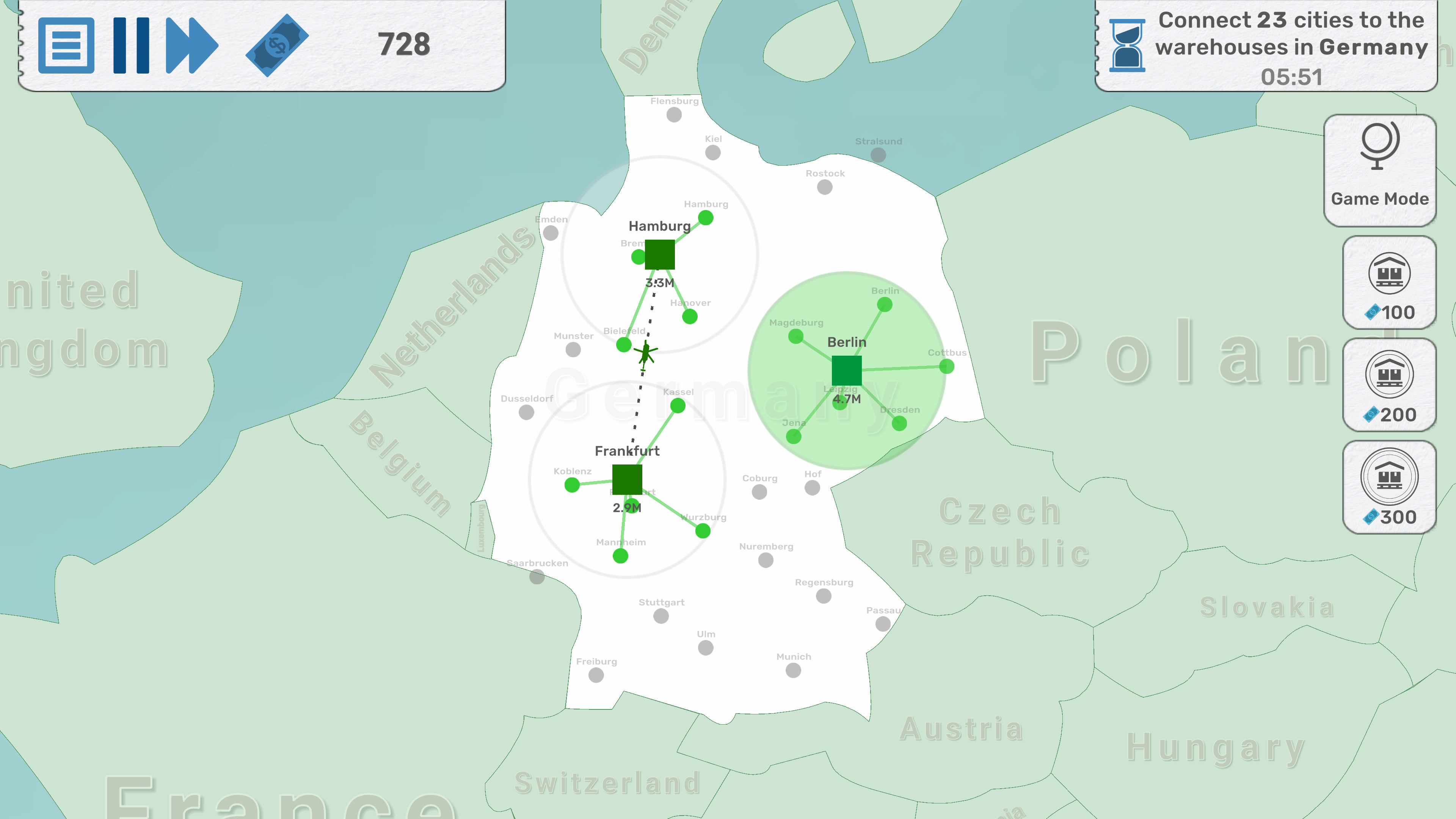Select the Dusseldorf city dot
Image resolution: width=1456 pixels, height=819 pixels.
(x=526, y=412)
